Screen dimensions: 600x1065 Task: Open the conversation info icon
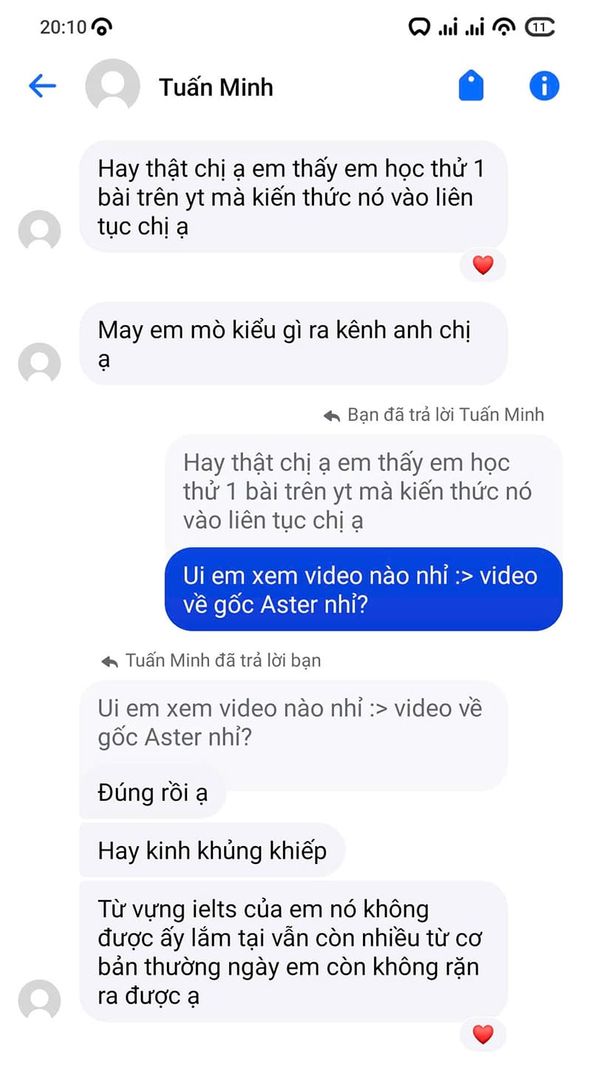click(544, 87)
